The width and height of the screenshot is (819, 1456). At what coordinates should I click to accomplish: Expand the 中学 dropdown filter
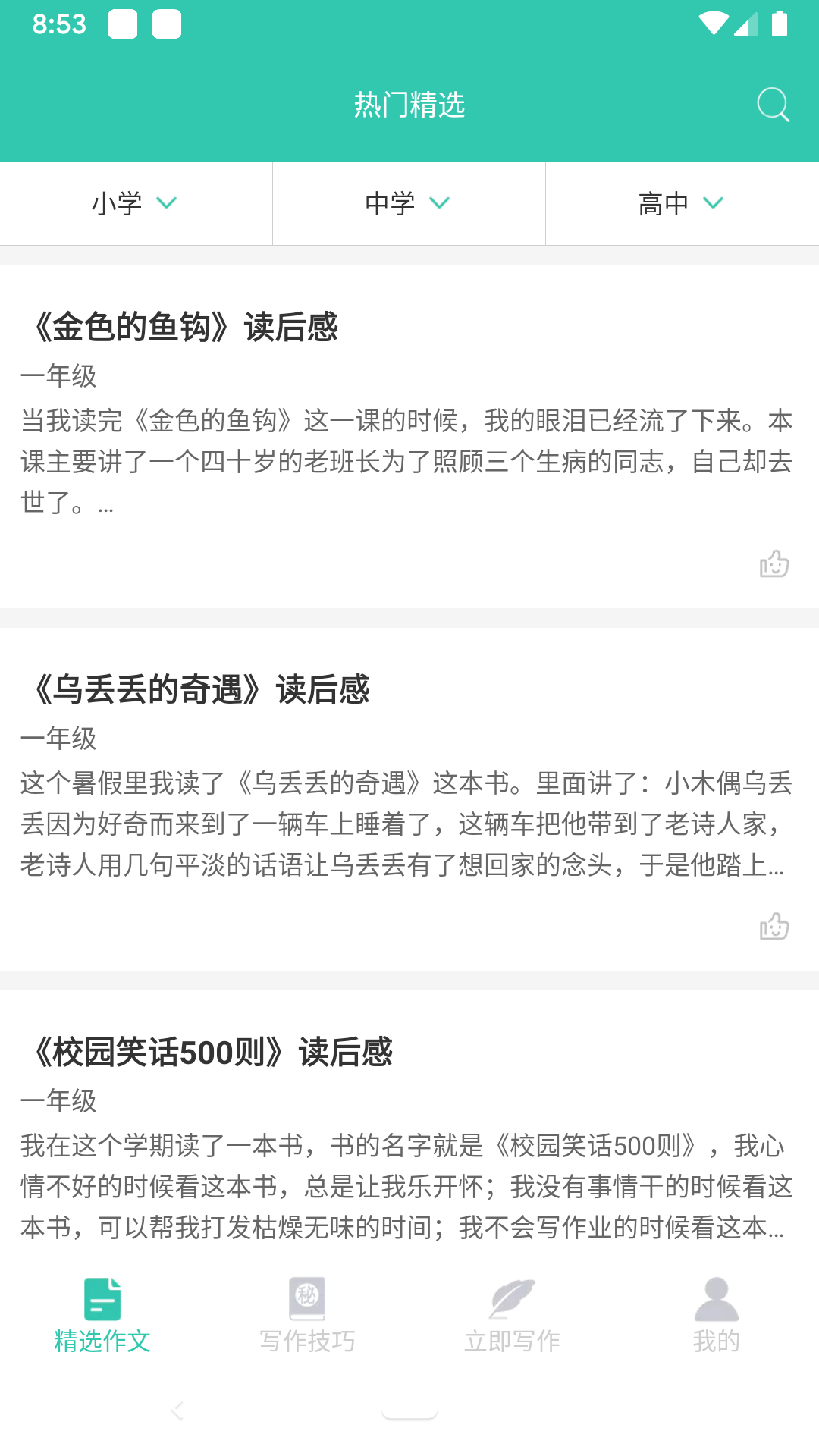coord(408,203)
